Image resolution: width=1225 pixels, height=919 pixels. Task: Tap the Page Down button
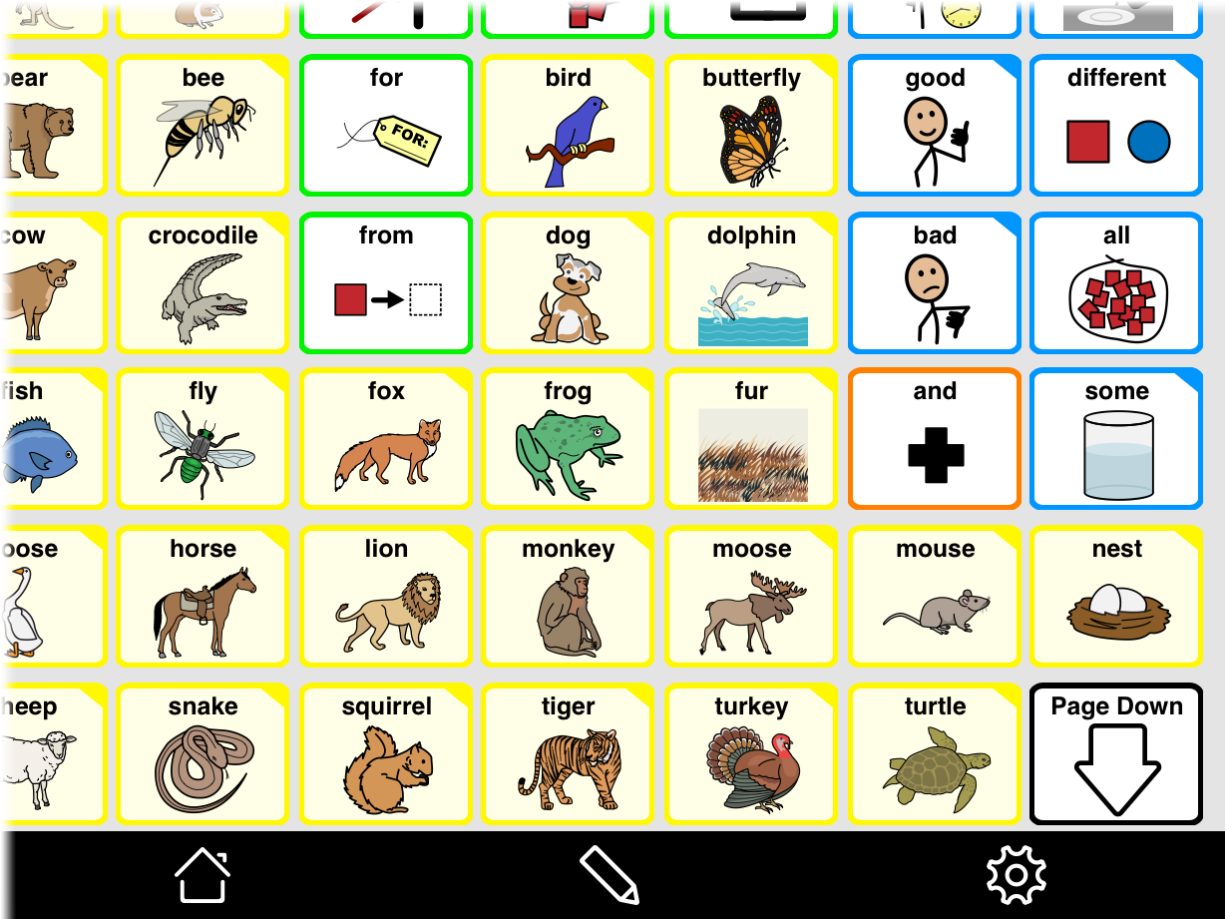click(1116, 754)
